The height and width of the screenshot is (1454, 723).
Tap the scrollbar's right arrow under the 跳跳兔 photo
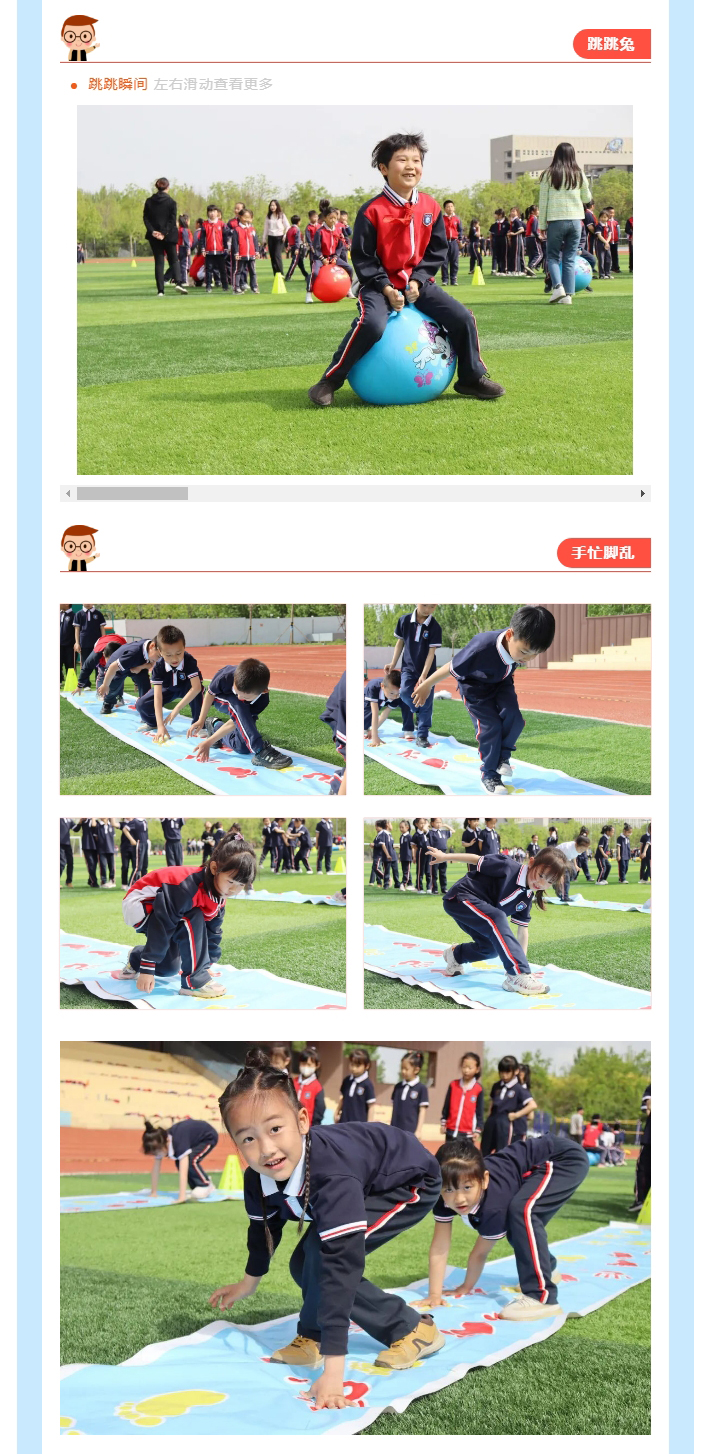click(x=643, y=493)
